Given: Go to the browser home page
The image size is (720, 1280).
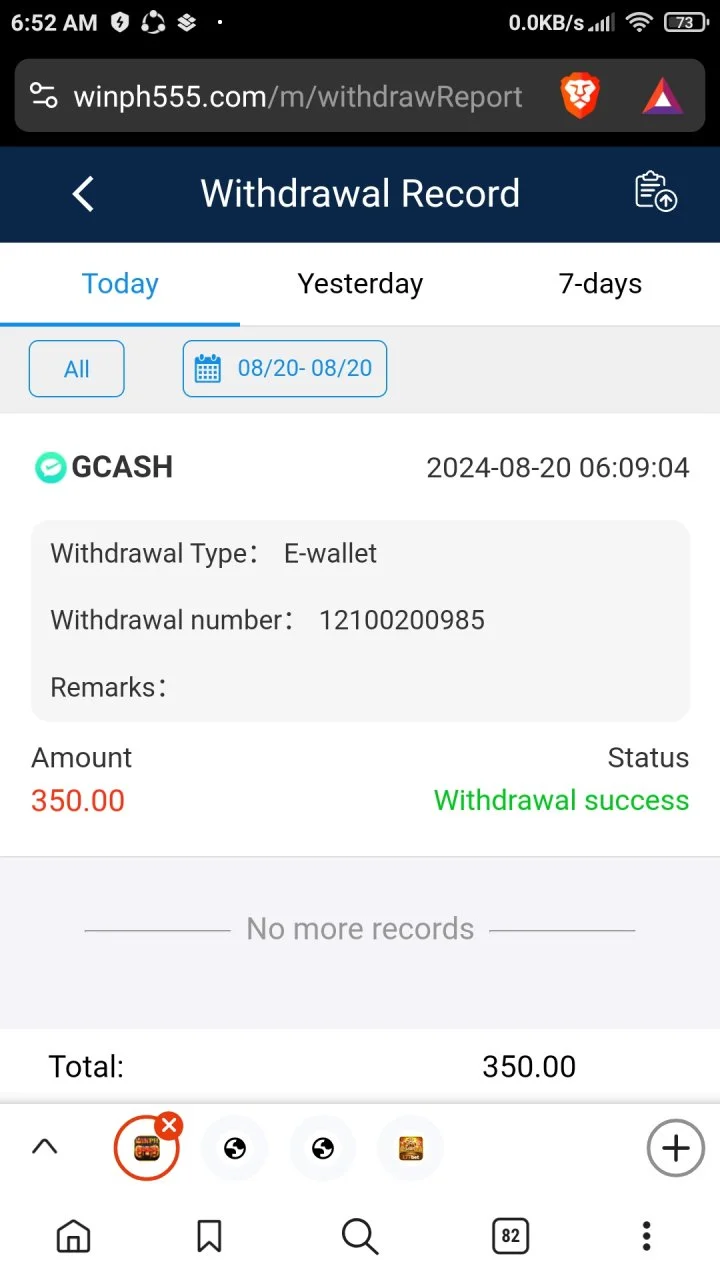Looking at the screenshot, I should (73, 1236).
